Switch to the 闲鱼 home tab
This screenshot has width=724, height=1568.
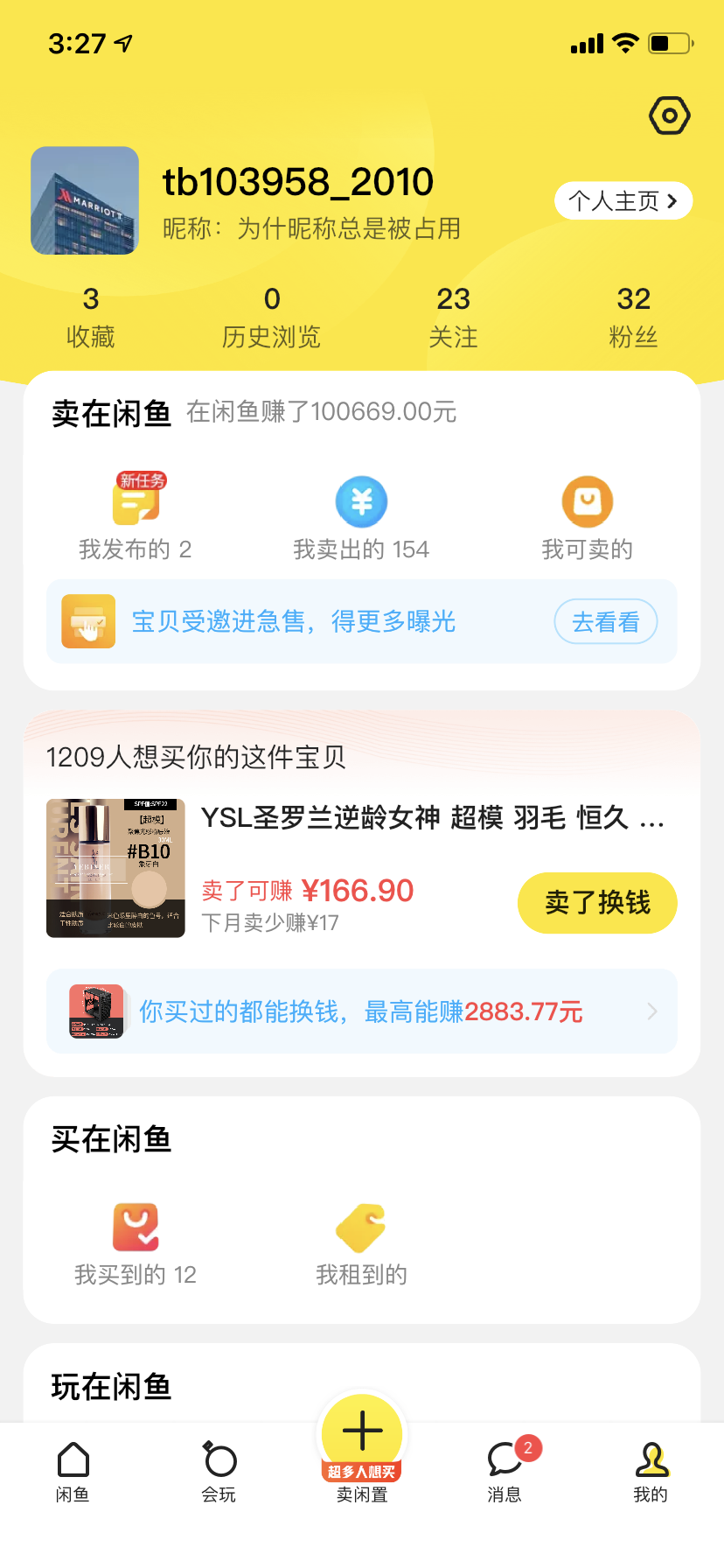point(73,1472)
